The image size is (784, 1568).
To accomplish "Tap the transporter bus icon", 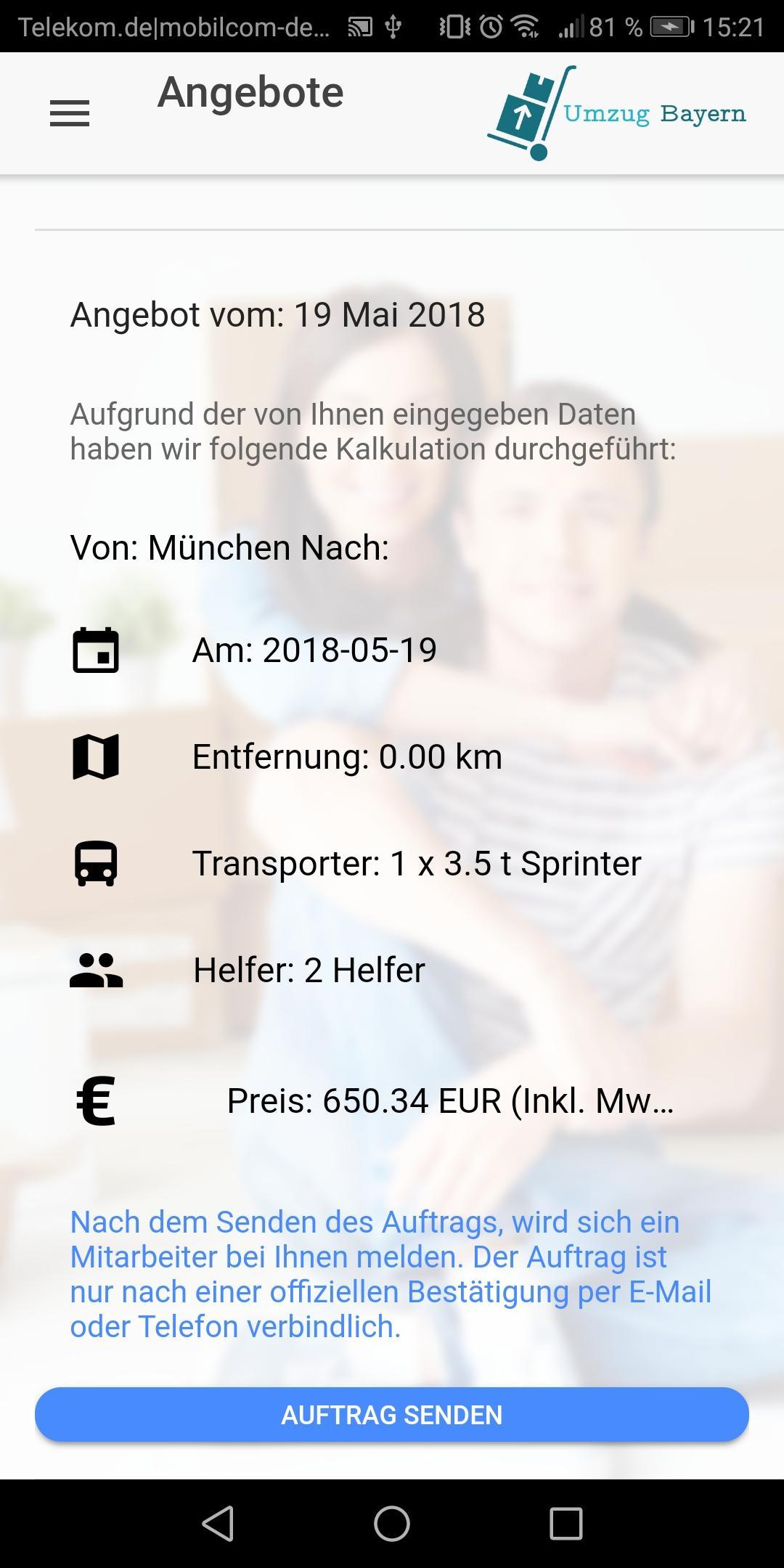I will point(96,864).
